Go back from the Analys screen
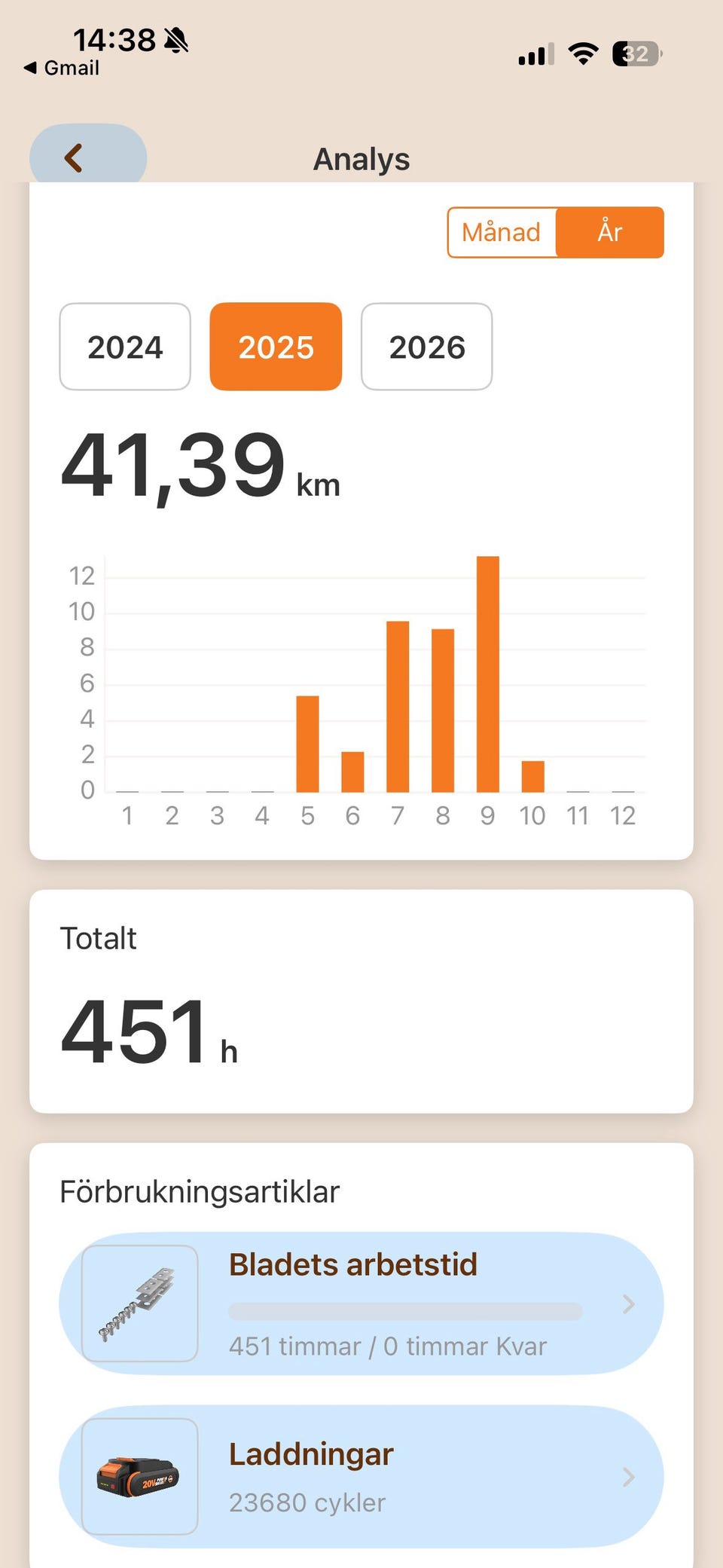723x1568 pixels. [x=87, y=157]
